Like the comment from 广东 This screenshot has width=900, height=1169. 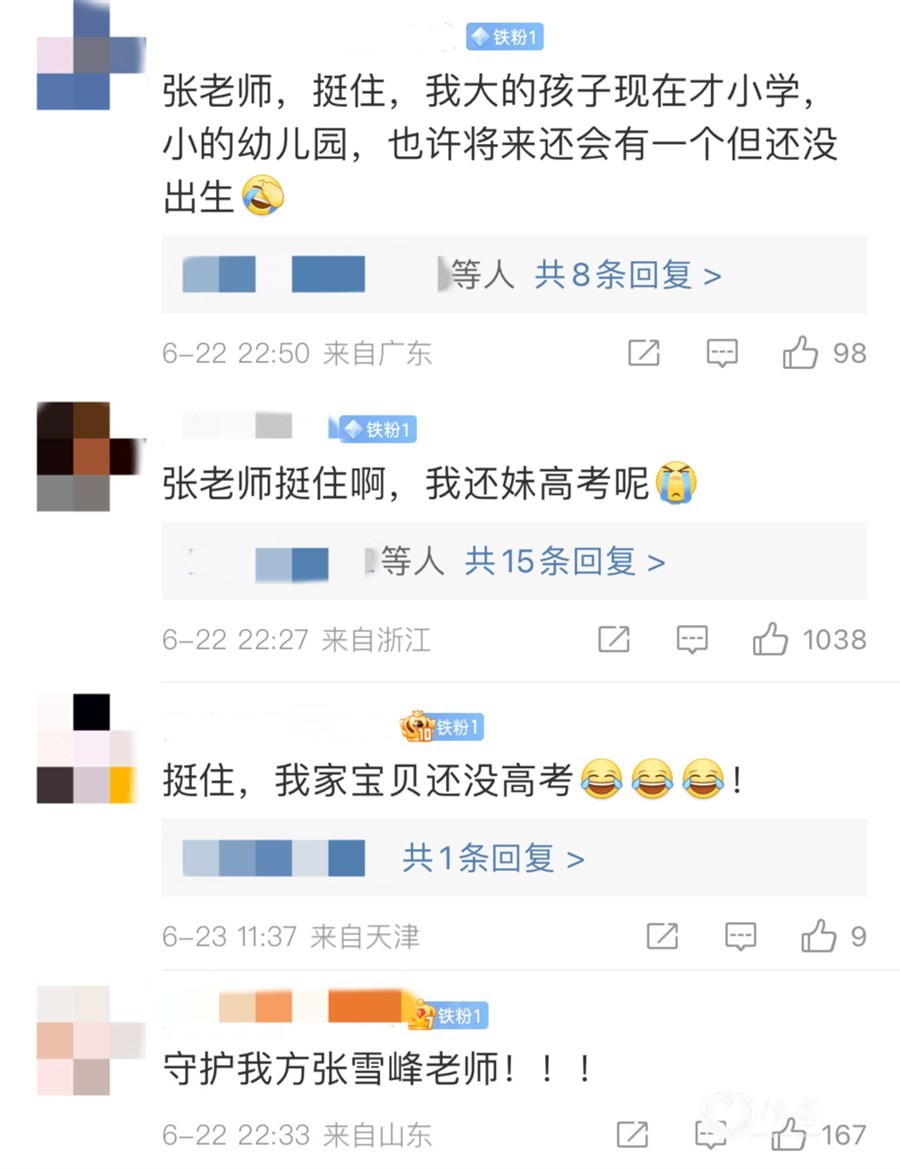[800, 353]
